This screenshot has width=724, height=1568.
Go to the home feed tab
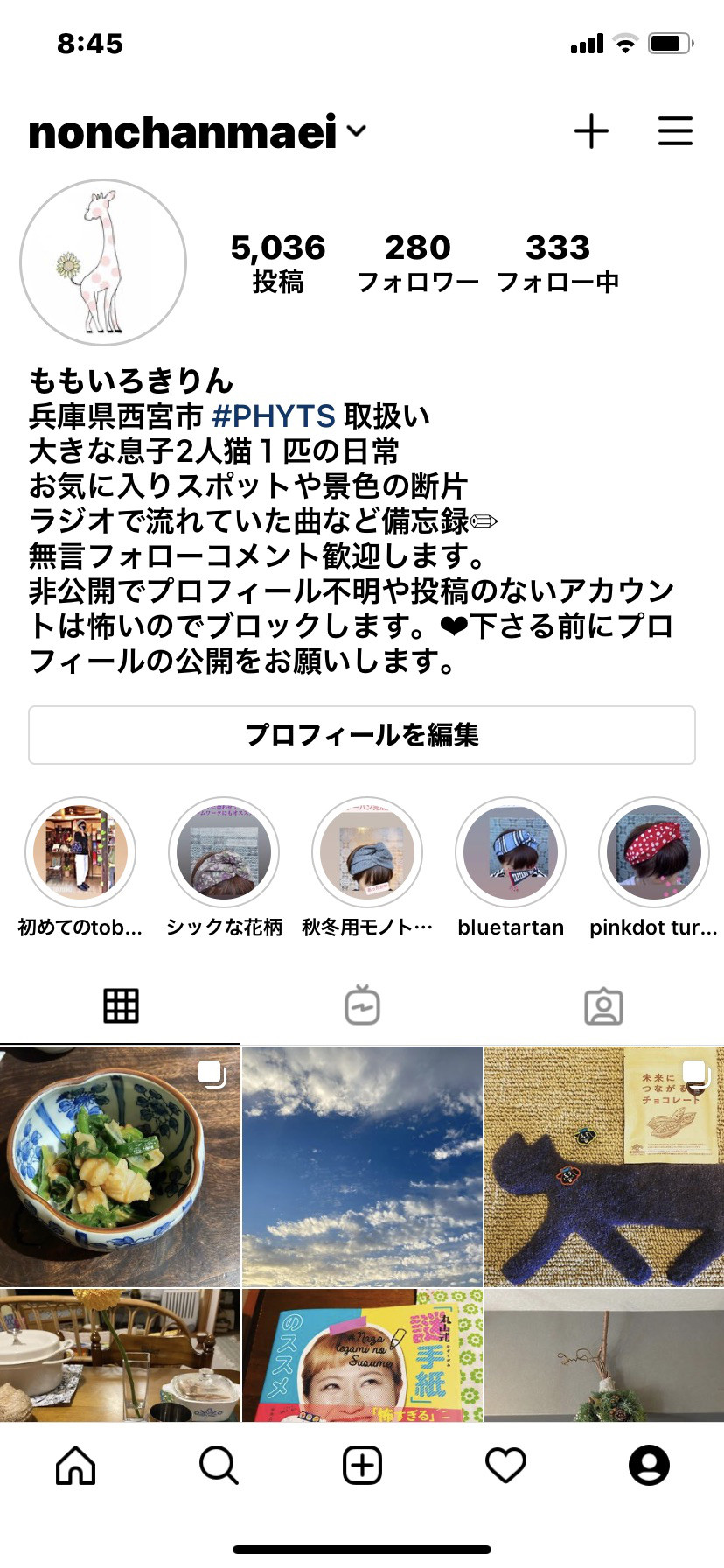pos(76,1465)
